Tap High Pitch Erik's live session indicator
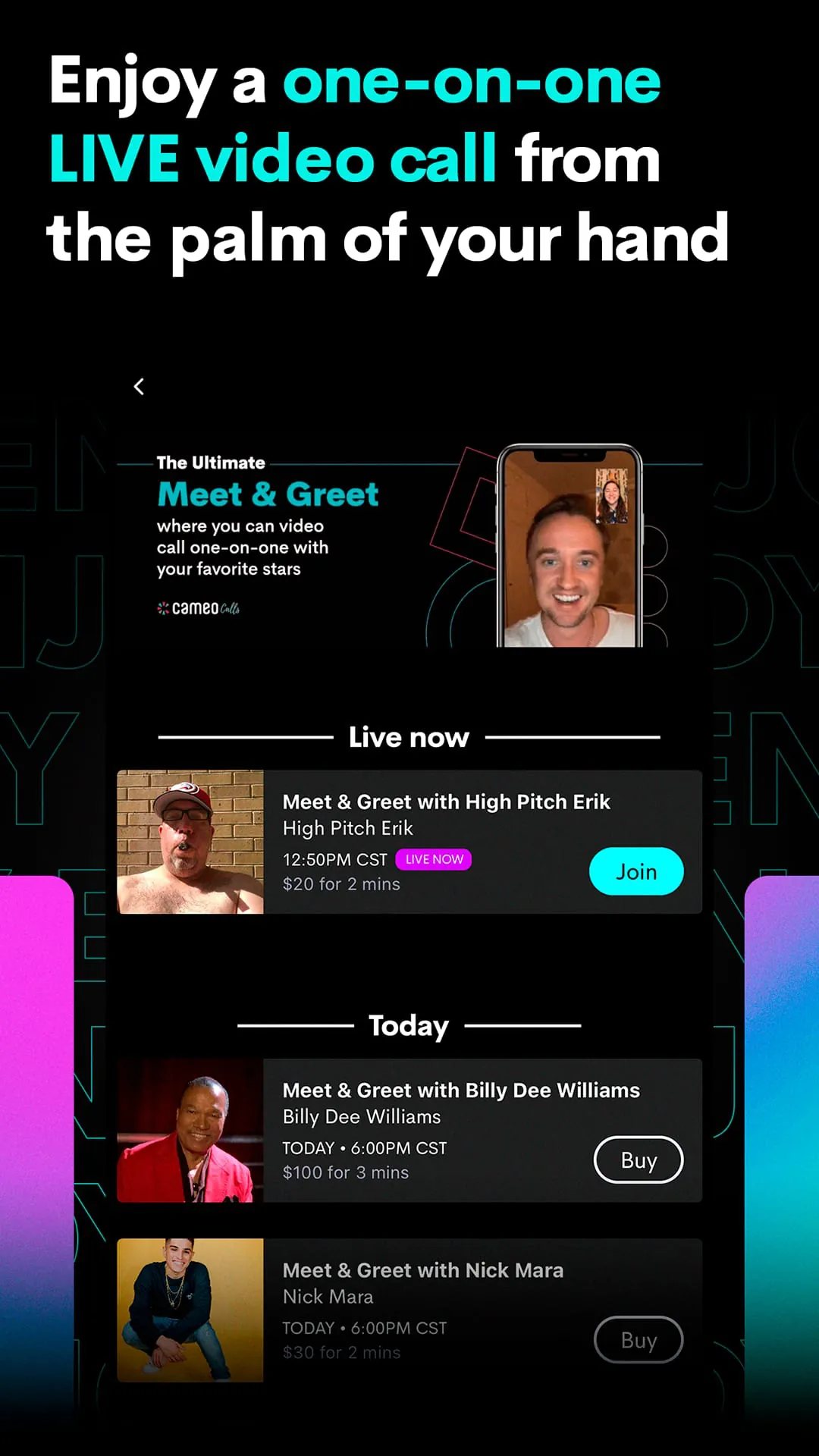This screenshot has height=1456, width=819. 433,859
